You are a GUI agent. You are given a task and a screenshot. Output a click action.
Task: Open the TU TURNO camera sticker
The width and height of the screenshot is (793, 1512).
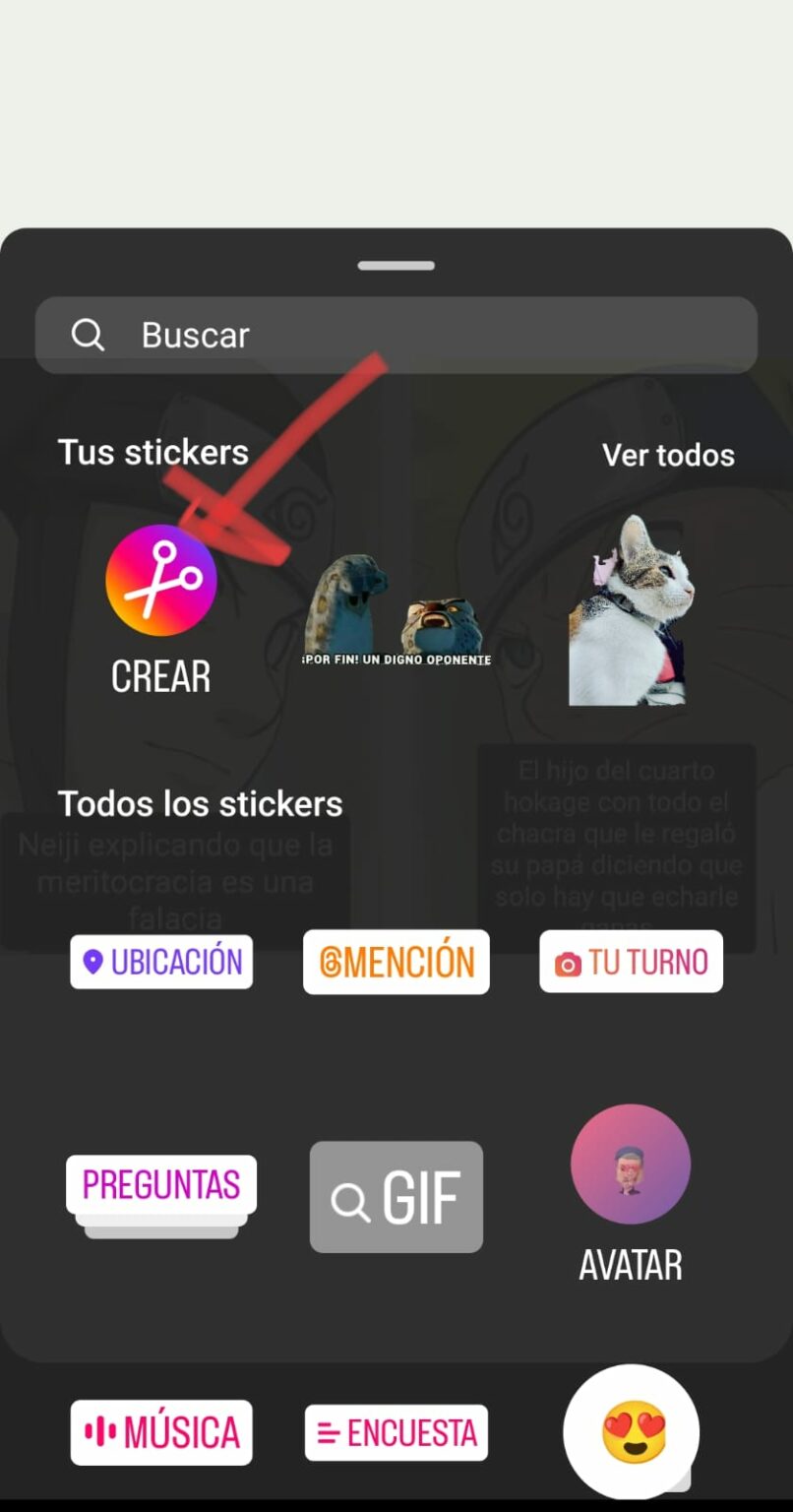click(630, 962)
